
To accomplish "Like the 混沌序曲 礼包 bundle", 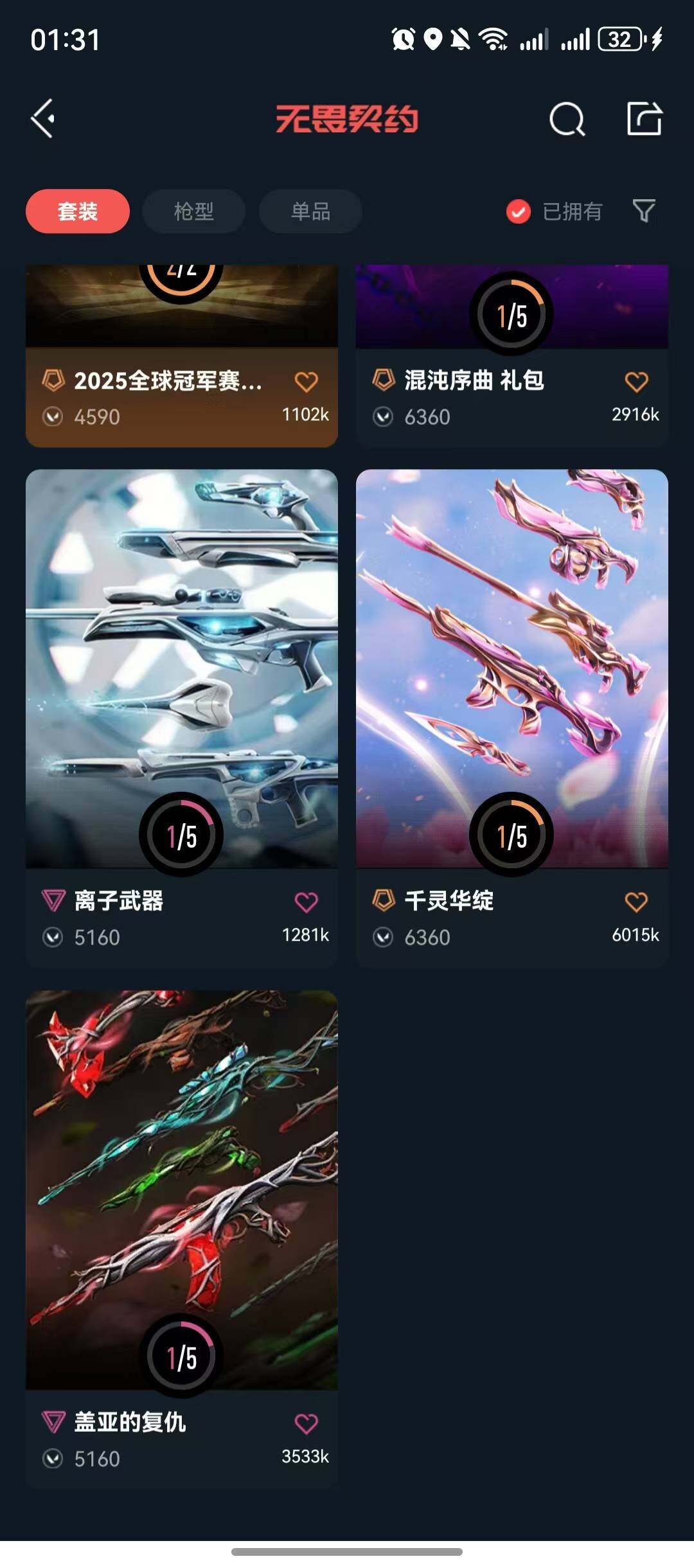I will pos(636,382).
